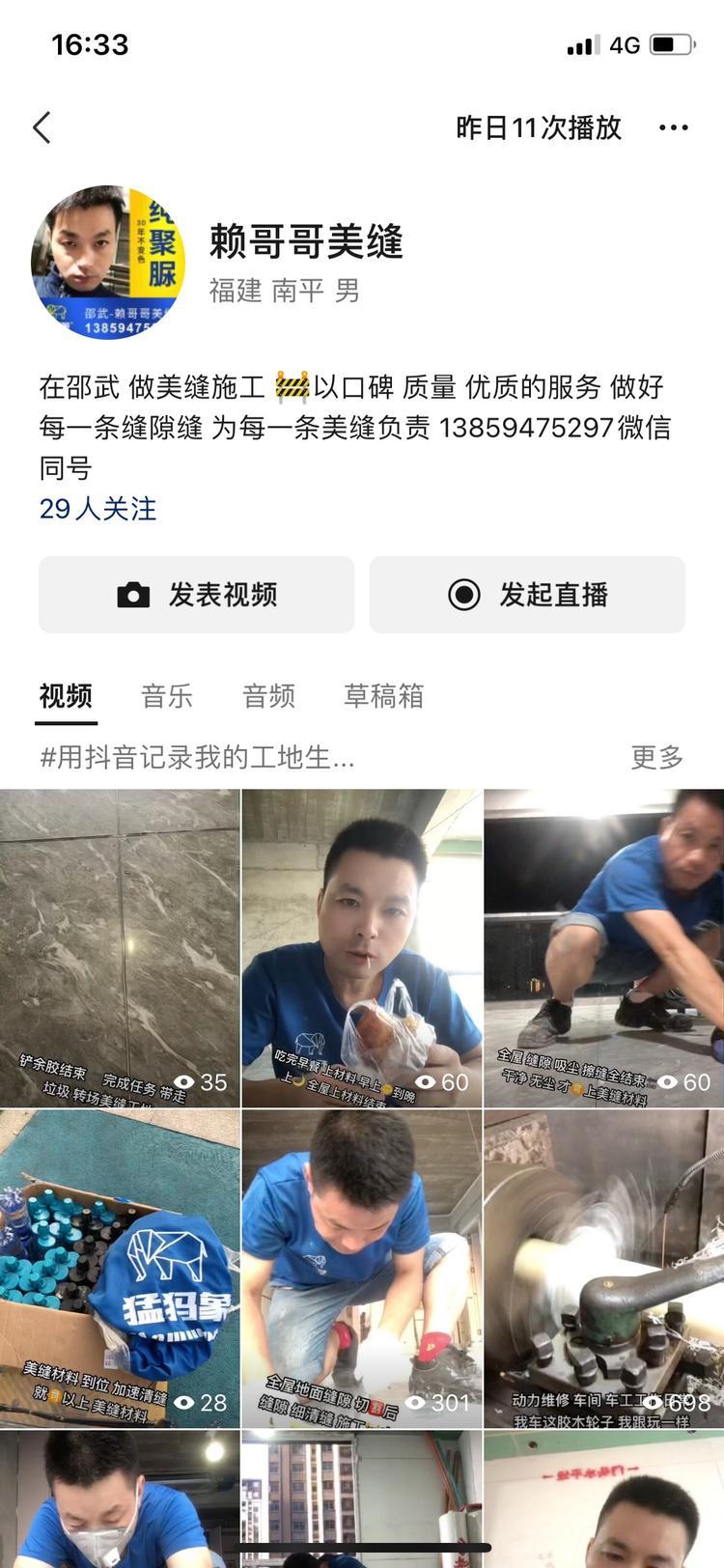The width and height of the screenshot is (724, 1568).
Task: Open the materials box video with 28 views
Action: (120, 1269)
